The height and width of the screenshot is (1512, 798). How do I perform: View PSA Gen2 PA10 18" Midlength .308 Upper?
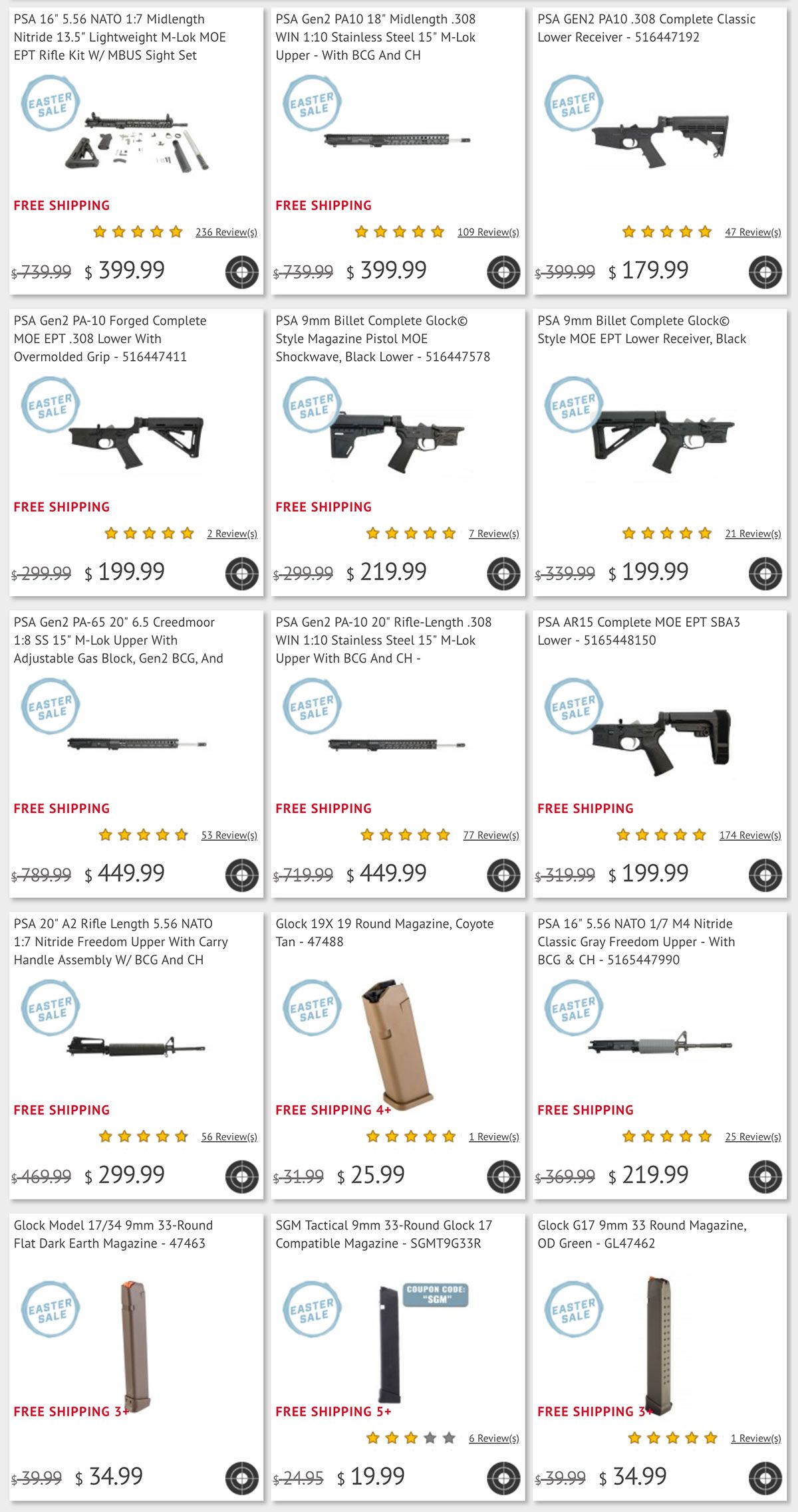coord(376,37)
